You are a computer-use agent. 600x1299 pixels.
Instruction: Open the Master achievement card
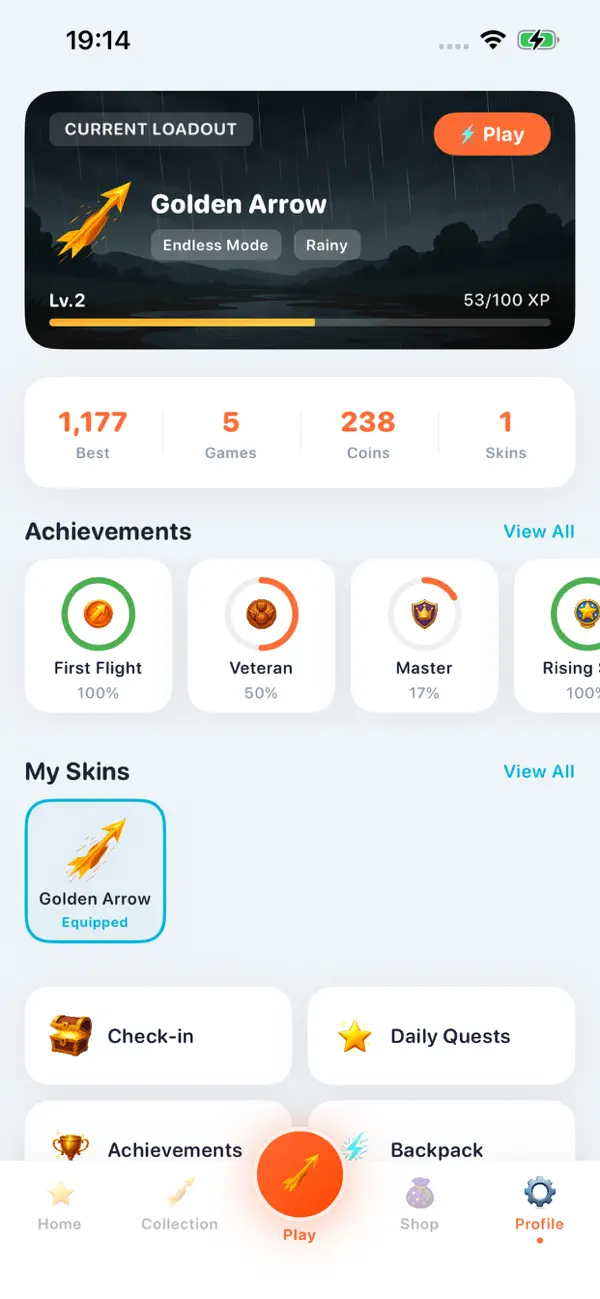point(424,635)
